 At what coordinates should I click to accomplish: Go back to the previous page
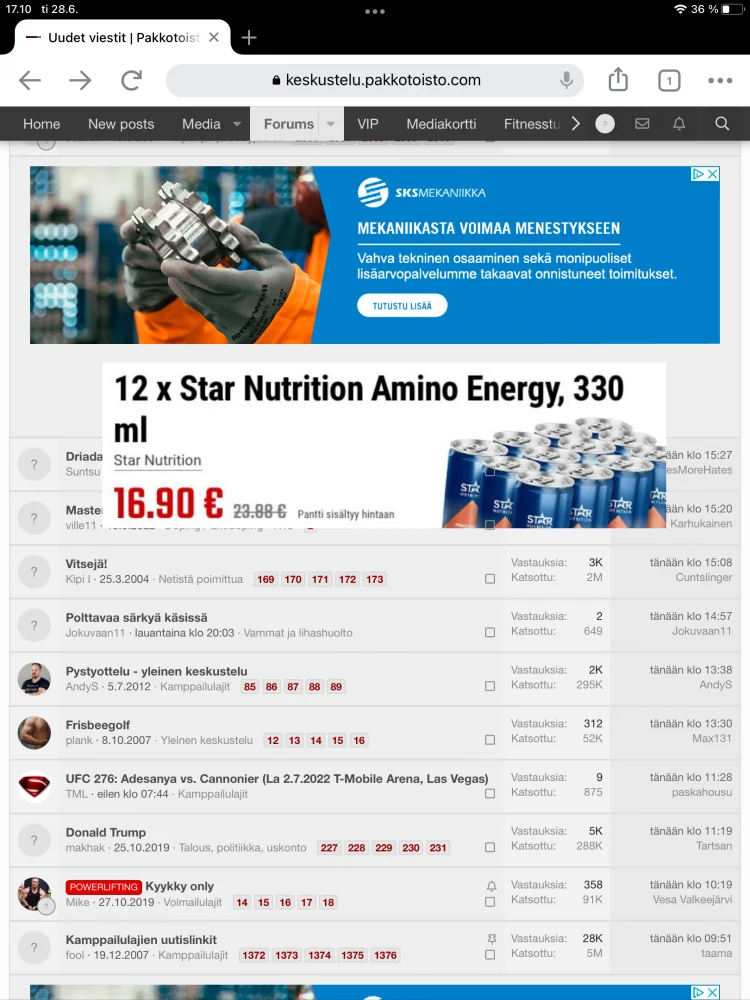coord(30,81)
